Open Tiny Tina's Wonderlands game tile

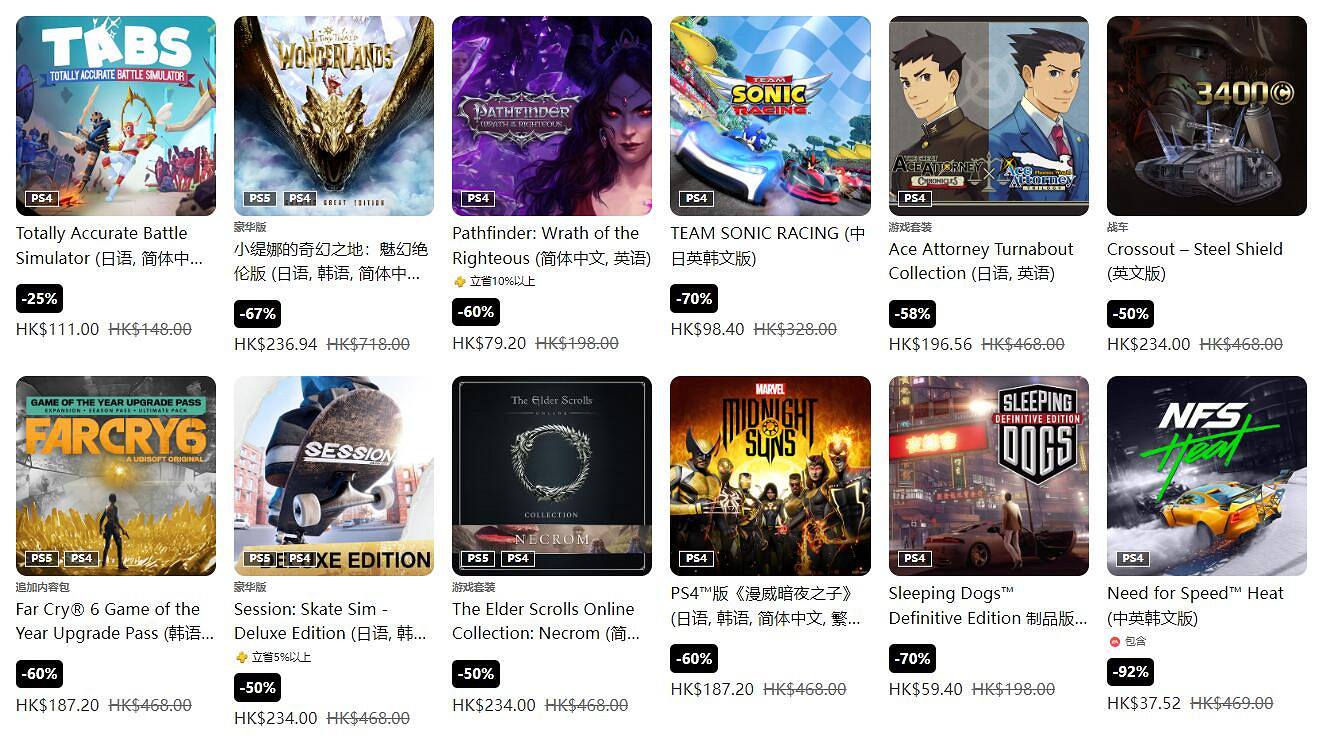(334, 116)
